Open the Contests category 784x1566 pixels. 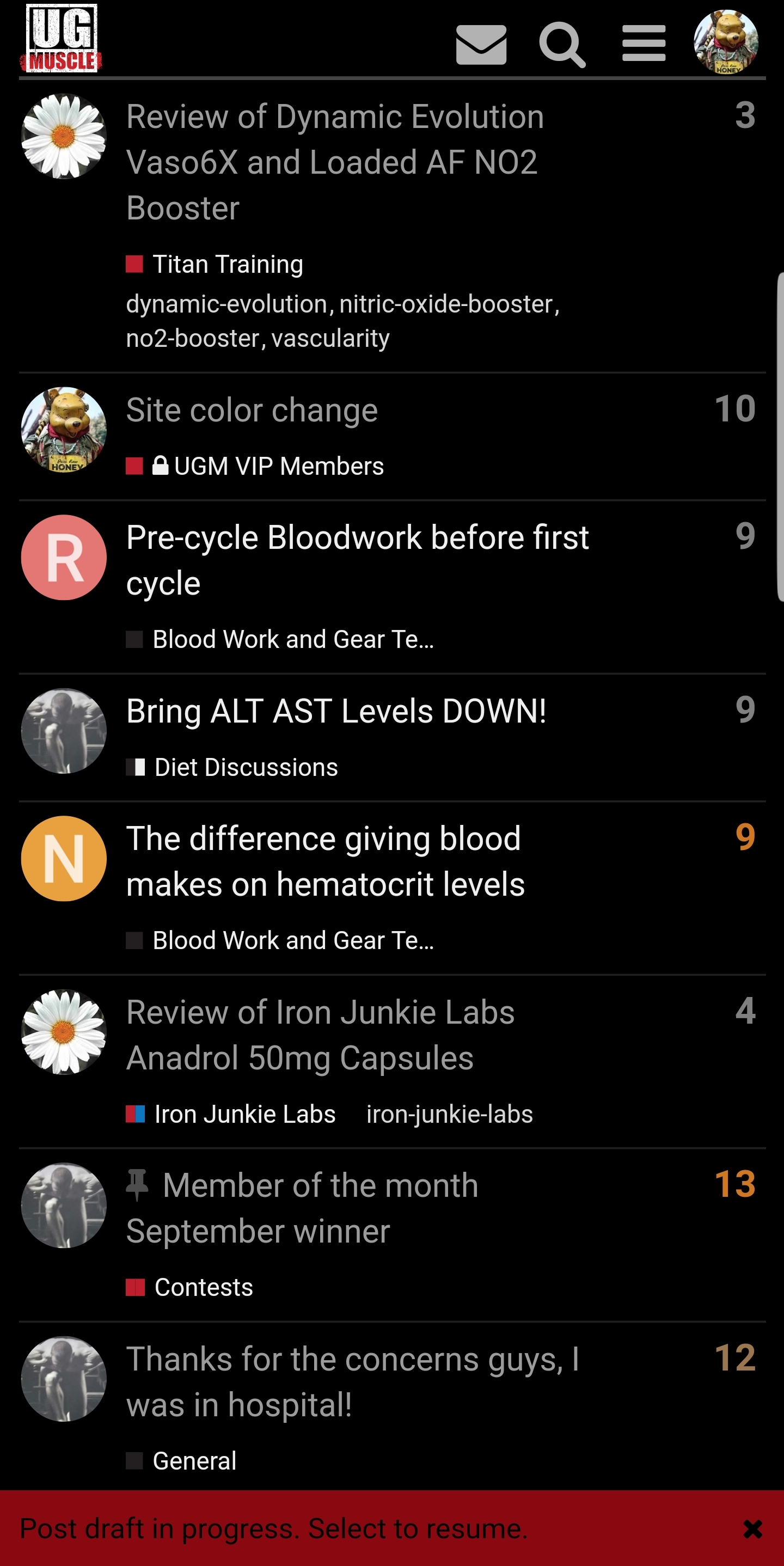click(203, 1287)
